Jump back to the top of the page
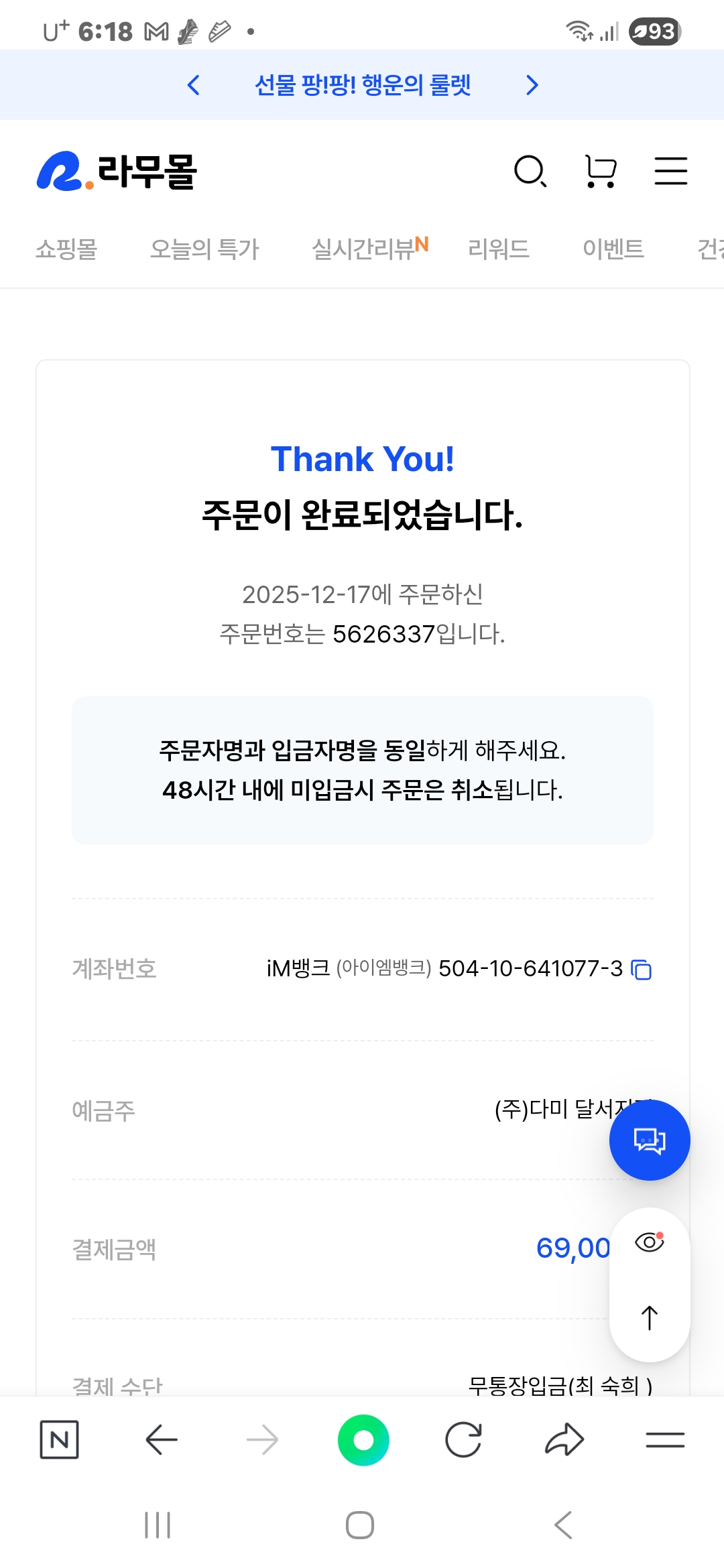Image resolution: width=724 pixels, height=1568 pixels. pos(649,1317)
